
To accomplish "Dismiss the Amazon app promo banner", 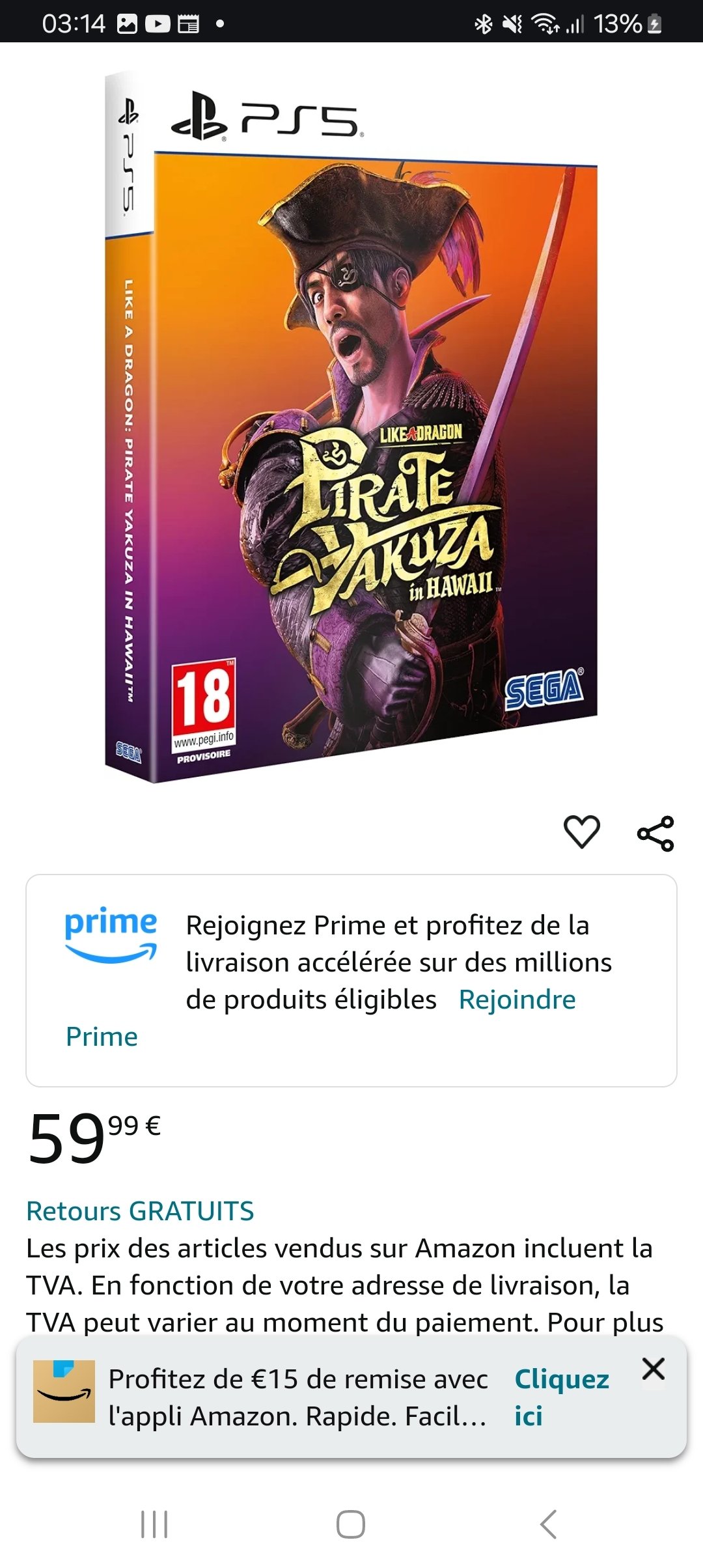I will (x=653, y=1369).
